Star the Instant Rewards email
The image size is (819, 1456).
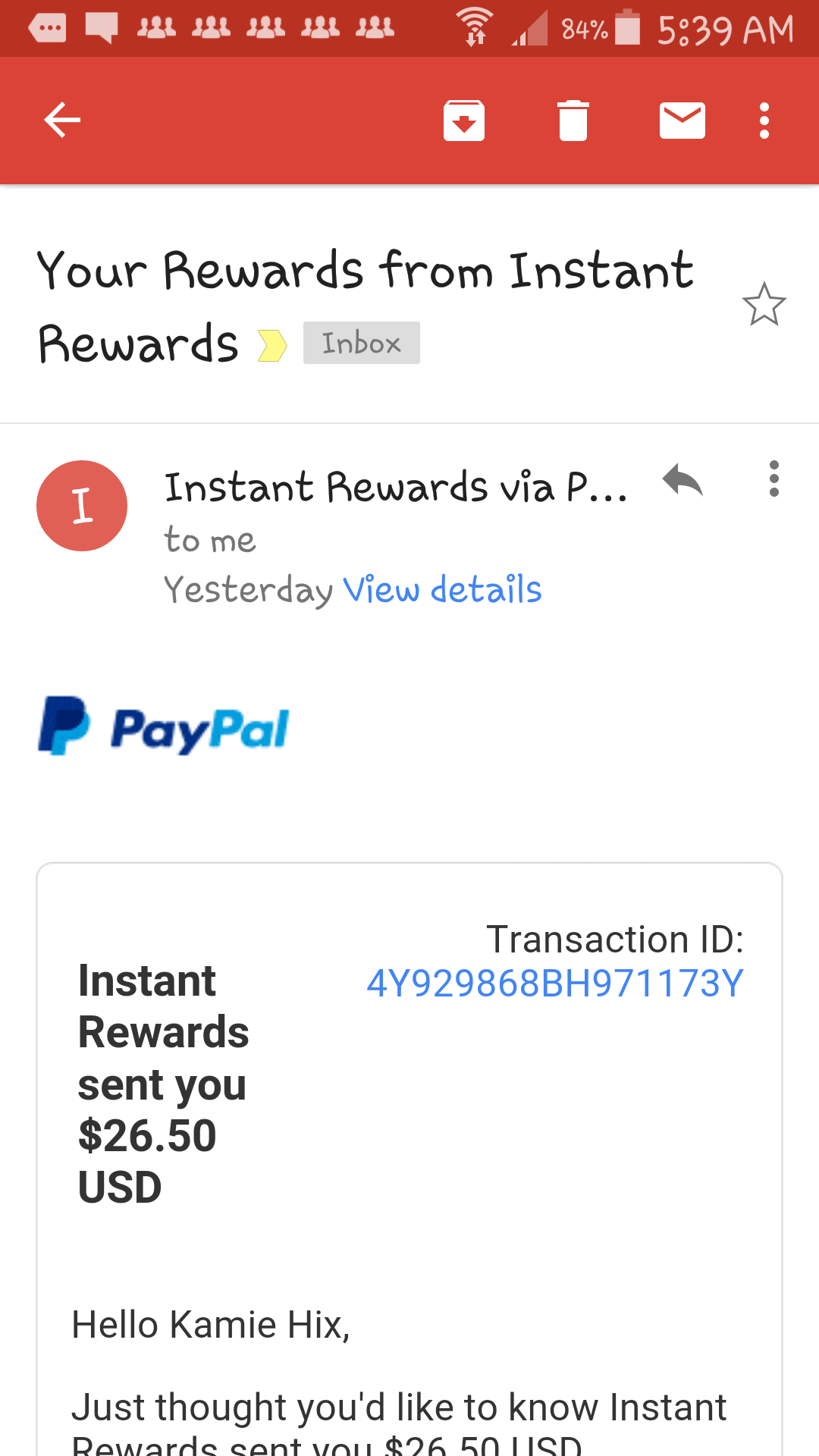(x=764, y=304)
